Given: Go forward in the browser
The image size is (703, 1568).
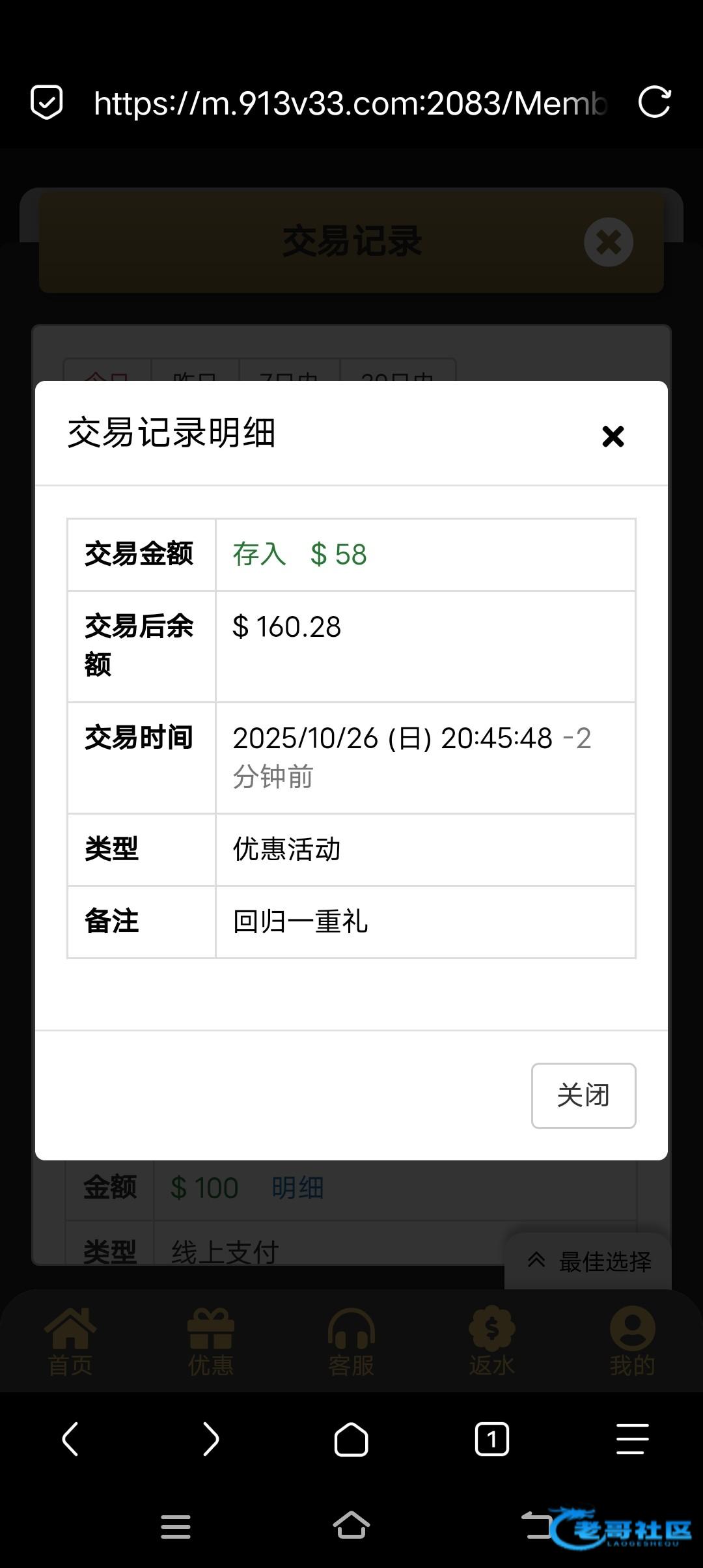Looking at the screenshot, I should pyautogui.click(x=210, y=1438).
